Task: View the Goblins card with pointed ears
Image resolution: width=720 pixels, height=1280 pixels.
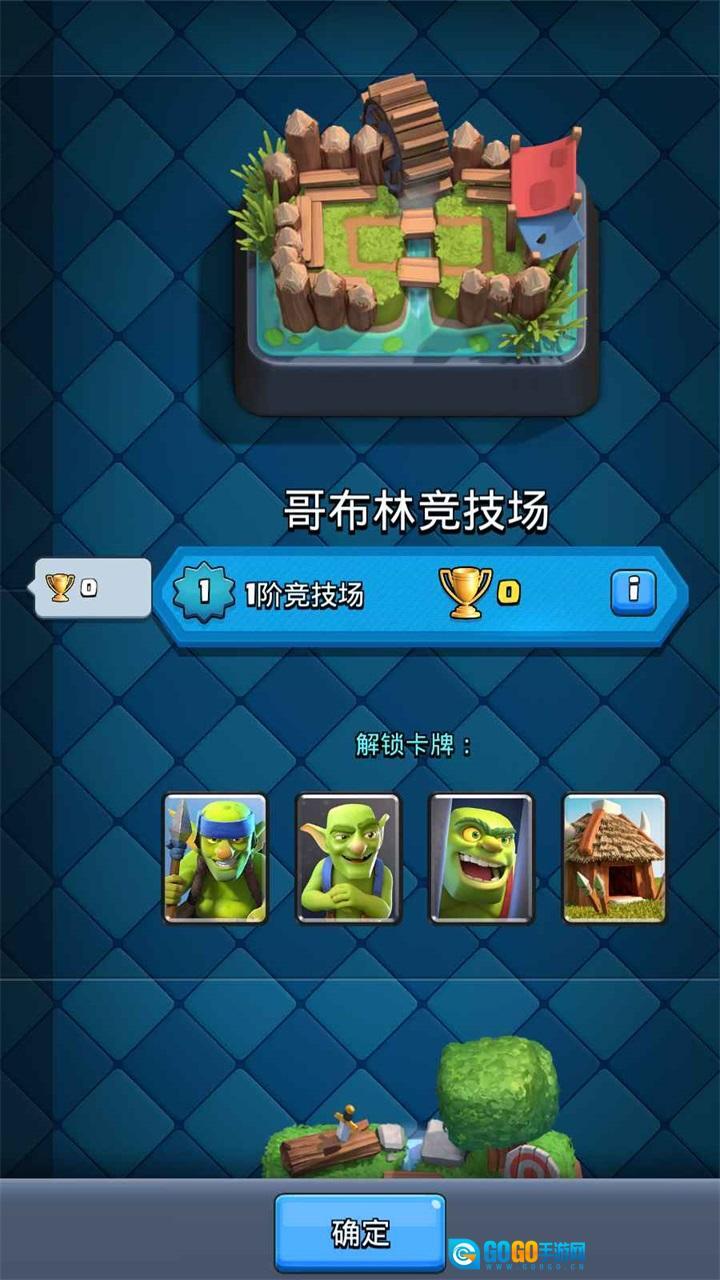Action: point(348,858)
